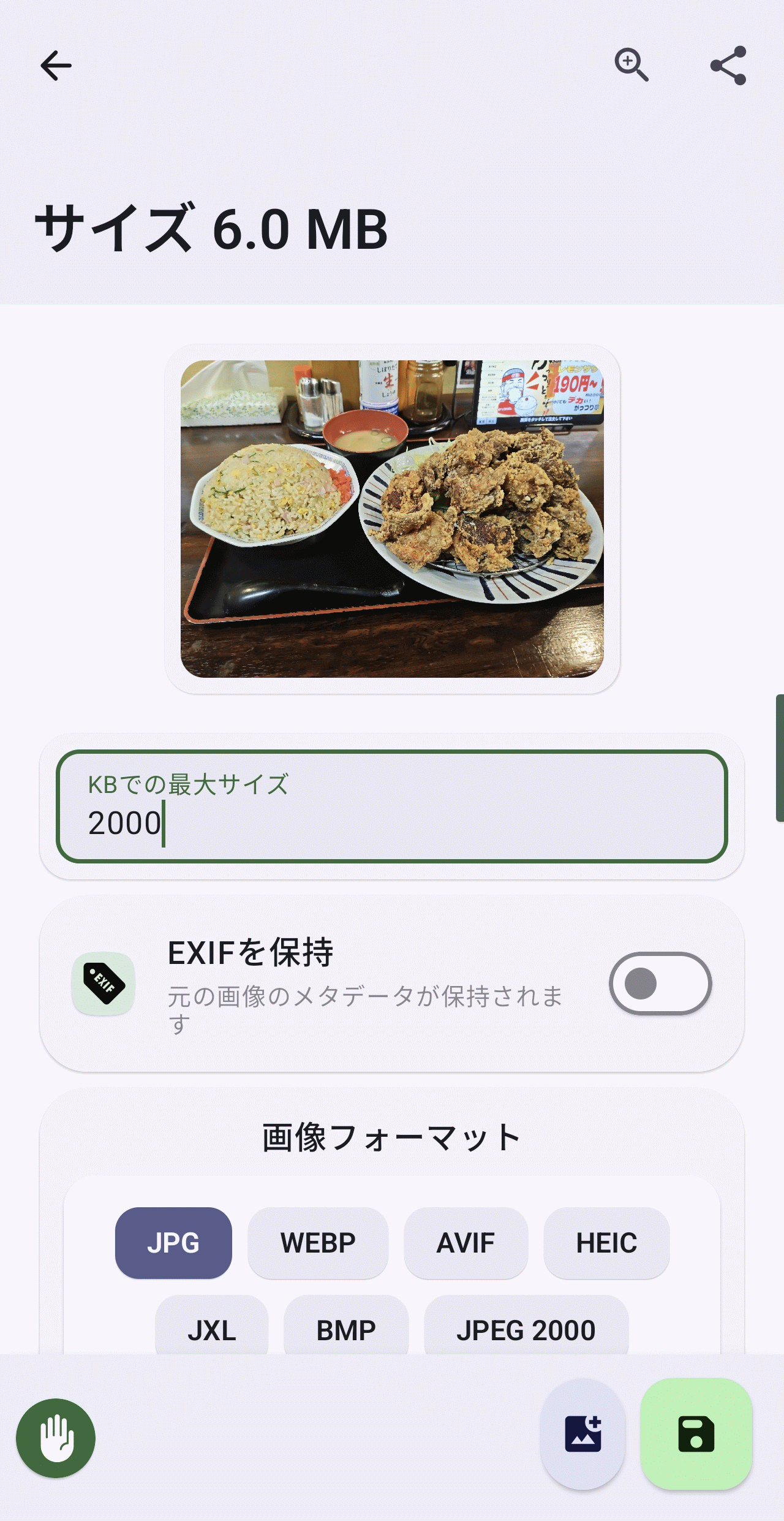Image resolution: width=784 pixels, height=1521 pixels.
Task: Pick AVIF as the image format
Action: click(466, 1243)
